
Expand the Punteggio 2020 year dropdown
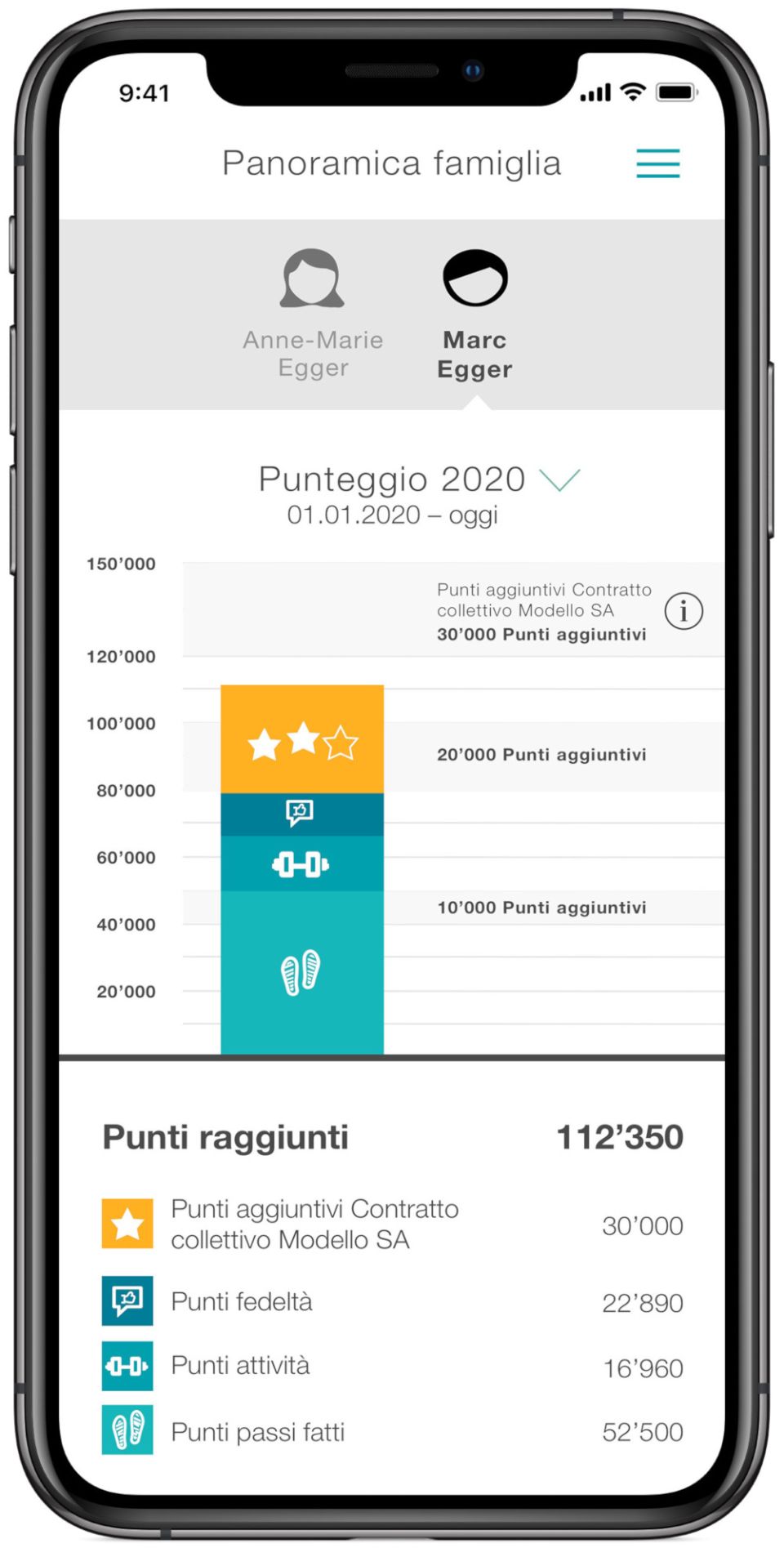[x=559, y=480]
